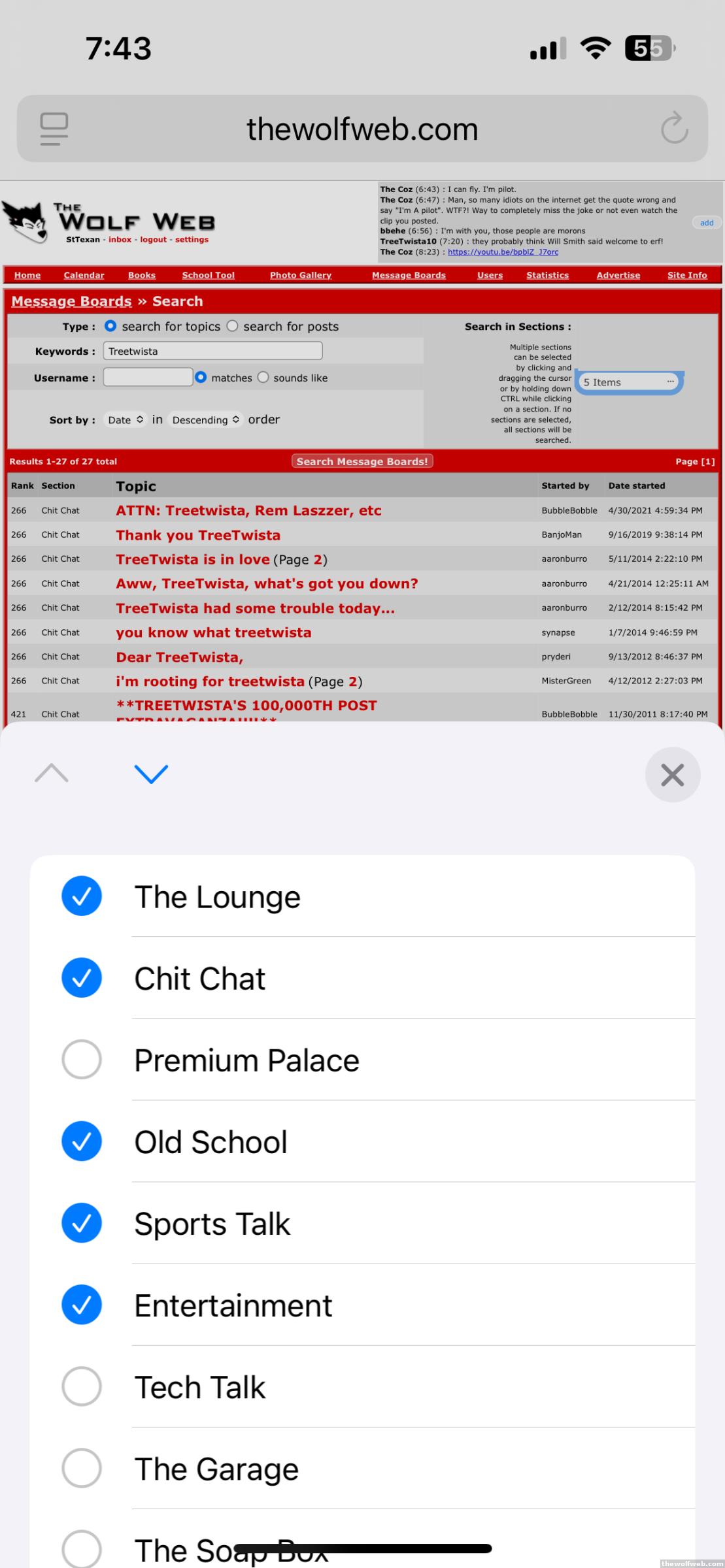Open the Date sort dropdown
The image size is (725, 1568).
tap(126, 420)
